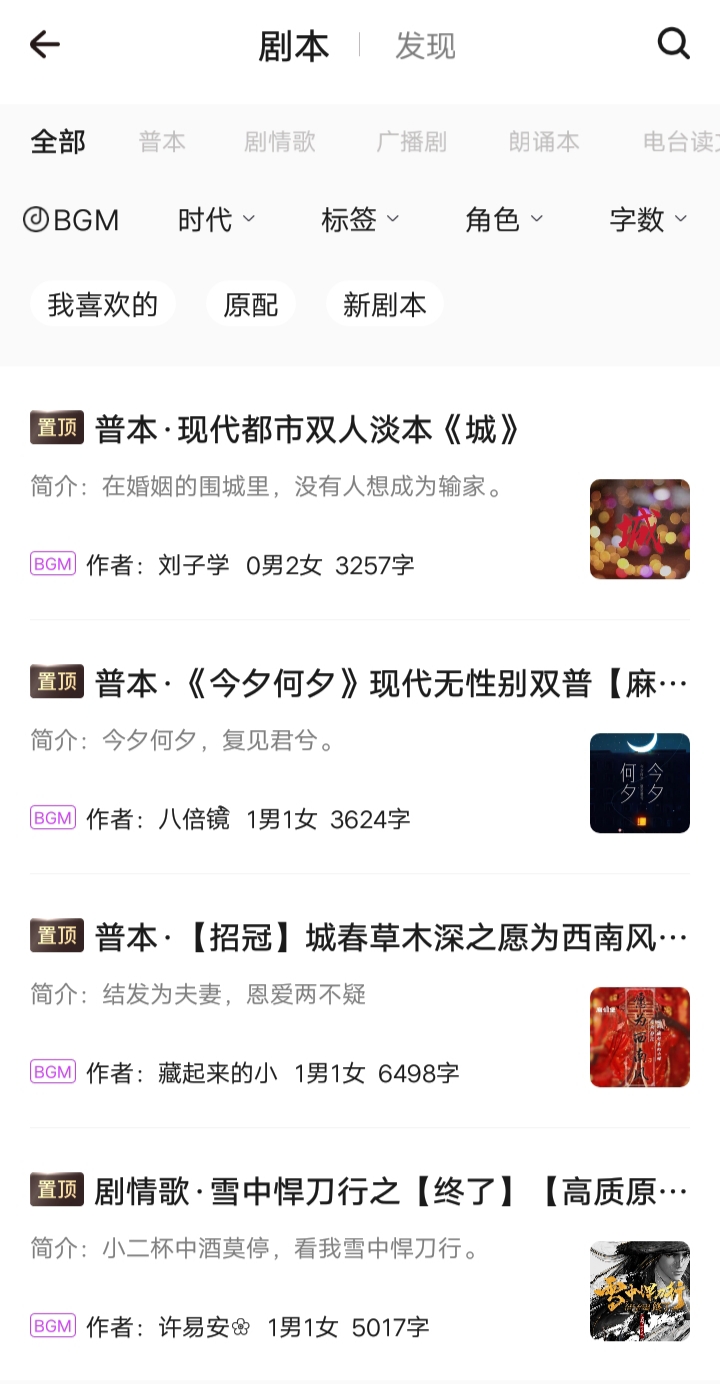Screen dimensions: 720x1384
Task: Choose the 新剧本 filter chip
Action: click(x=385, y=305)
